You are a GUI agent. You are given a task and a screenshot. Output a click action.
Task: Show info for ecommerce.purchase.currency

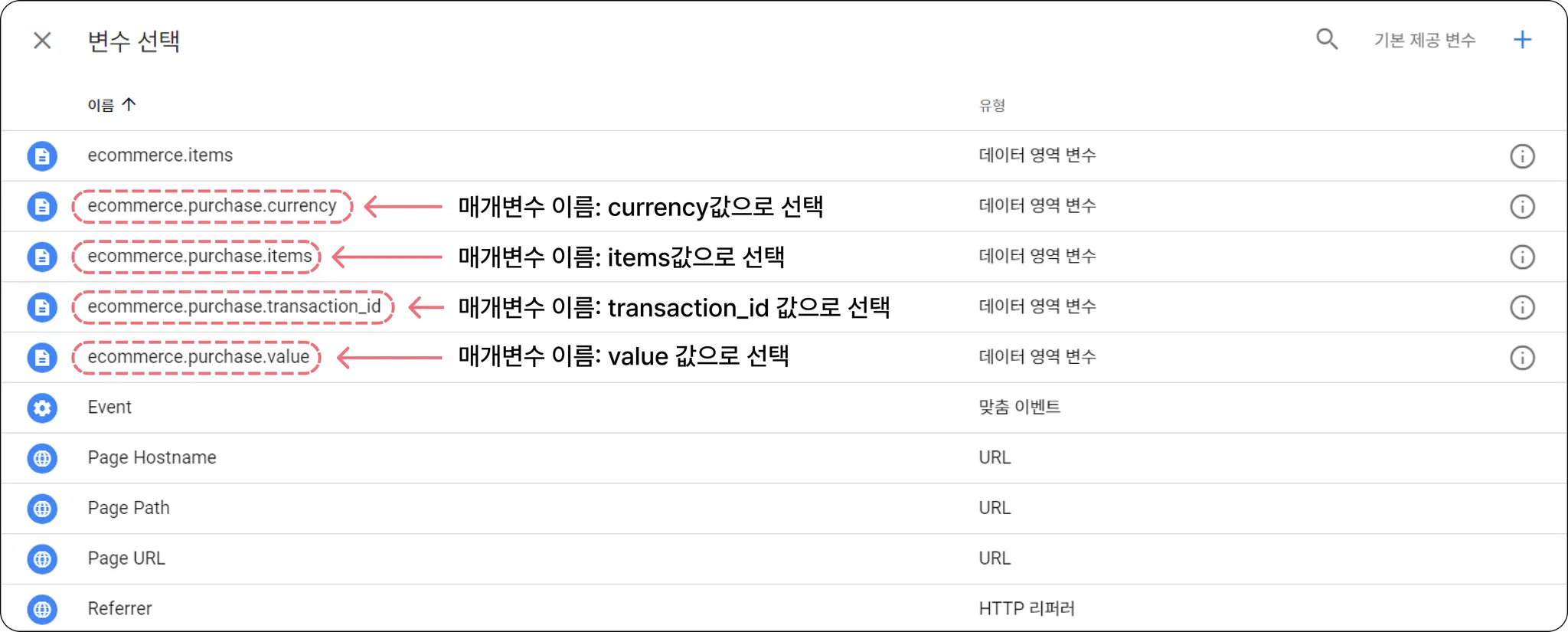(x=1521, y=207)
